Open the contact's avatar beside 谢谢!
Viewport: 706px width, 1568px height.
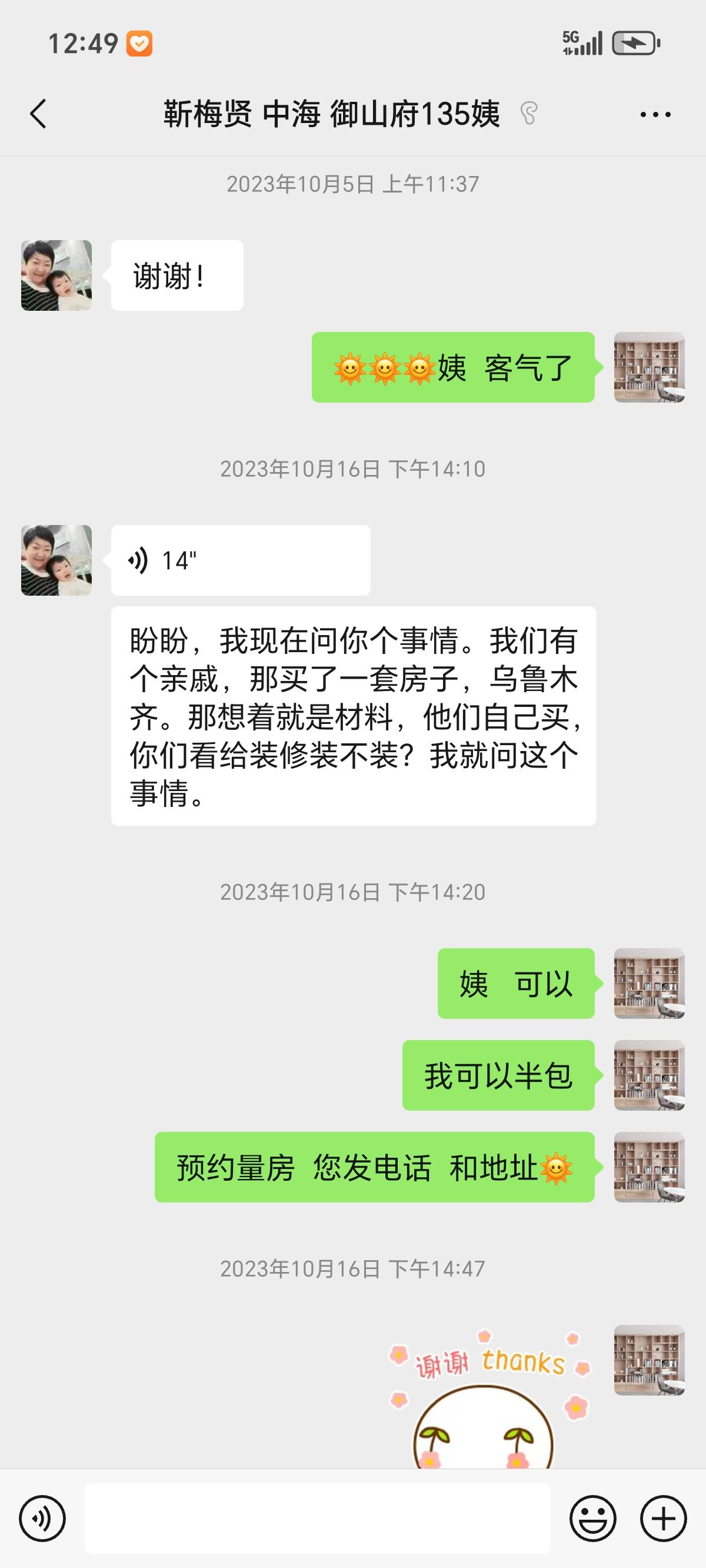click(x=56, y=275)
